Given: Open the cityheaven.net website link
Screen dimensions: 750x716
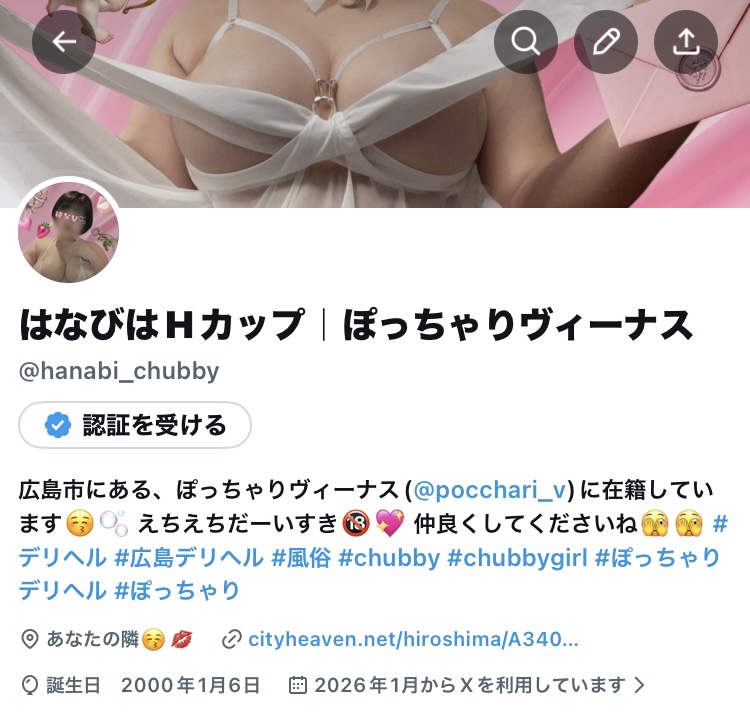Looking at the screenshot, I should [412, 639].
